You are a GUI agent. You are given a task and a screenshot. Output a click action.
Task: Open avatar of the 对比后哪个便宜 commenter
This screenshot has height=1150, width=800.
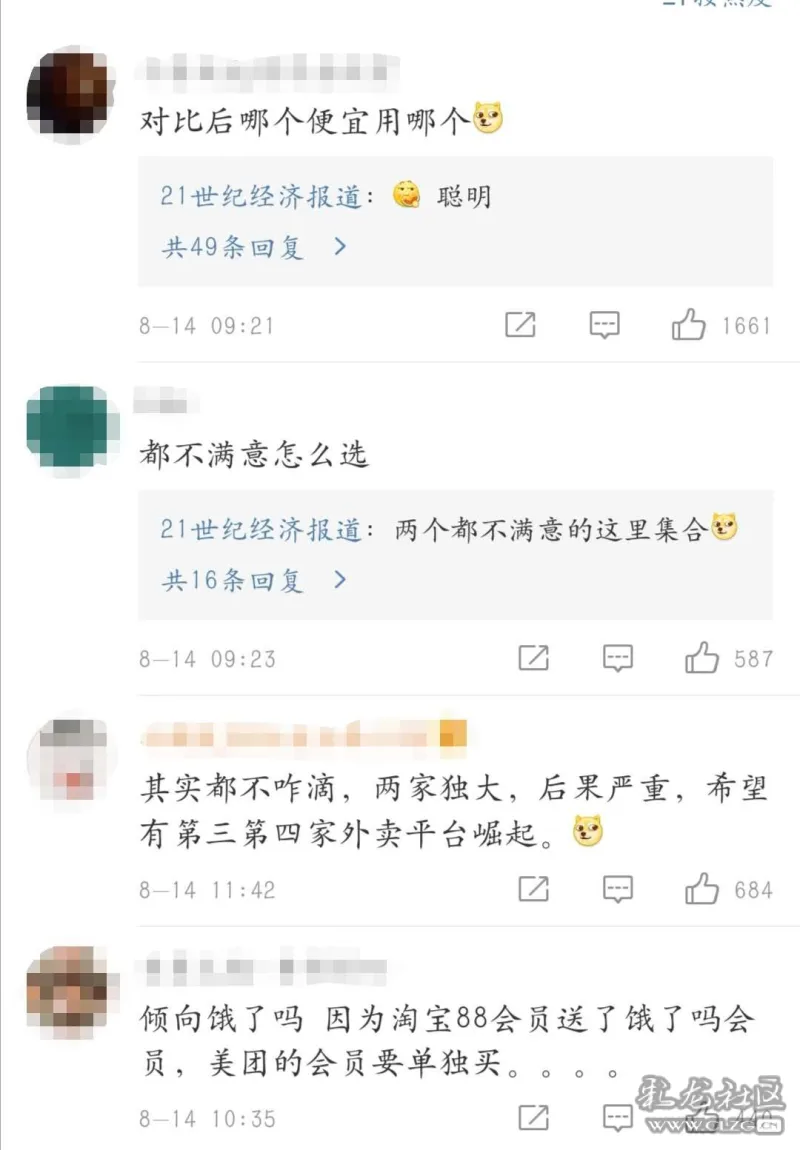[x=68, y=93]
